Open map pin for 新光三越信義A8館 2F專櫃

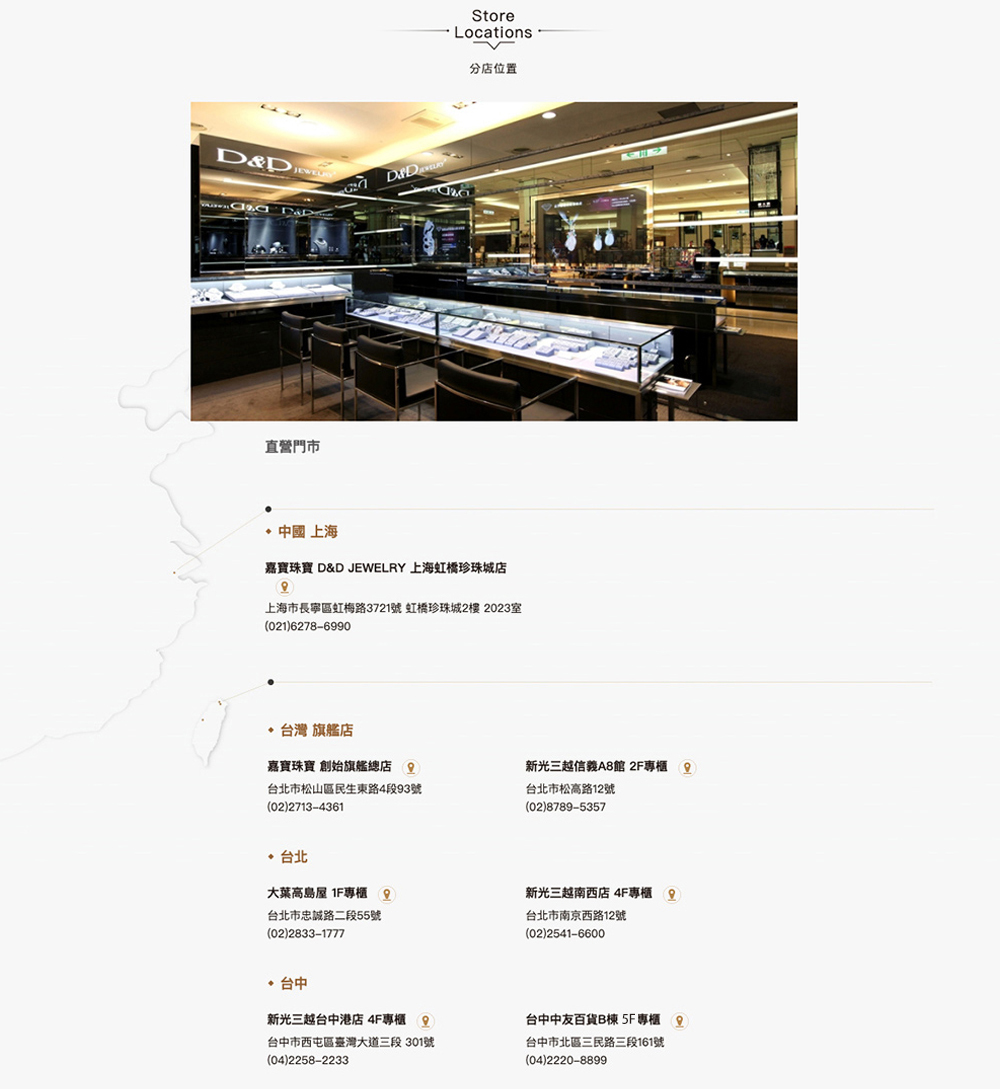(x=686, y=768)
